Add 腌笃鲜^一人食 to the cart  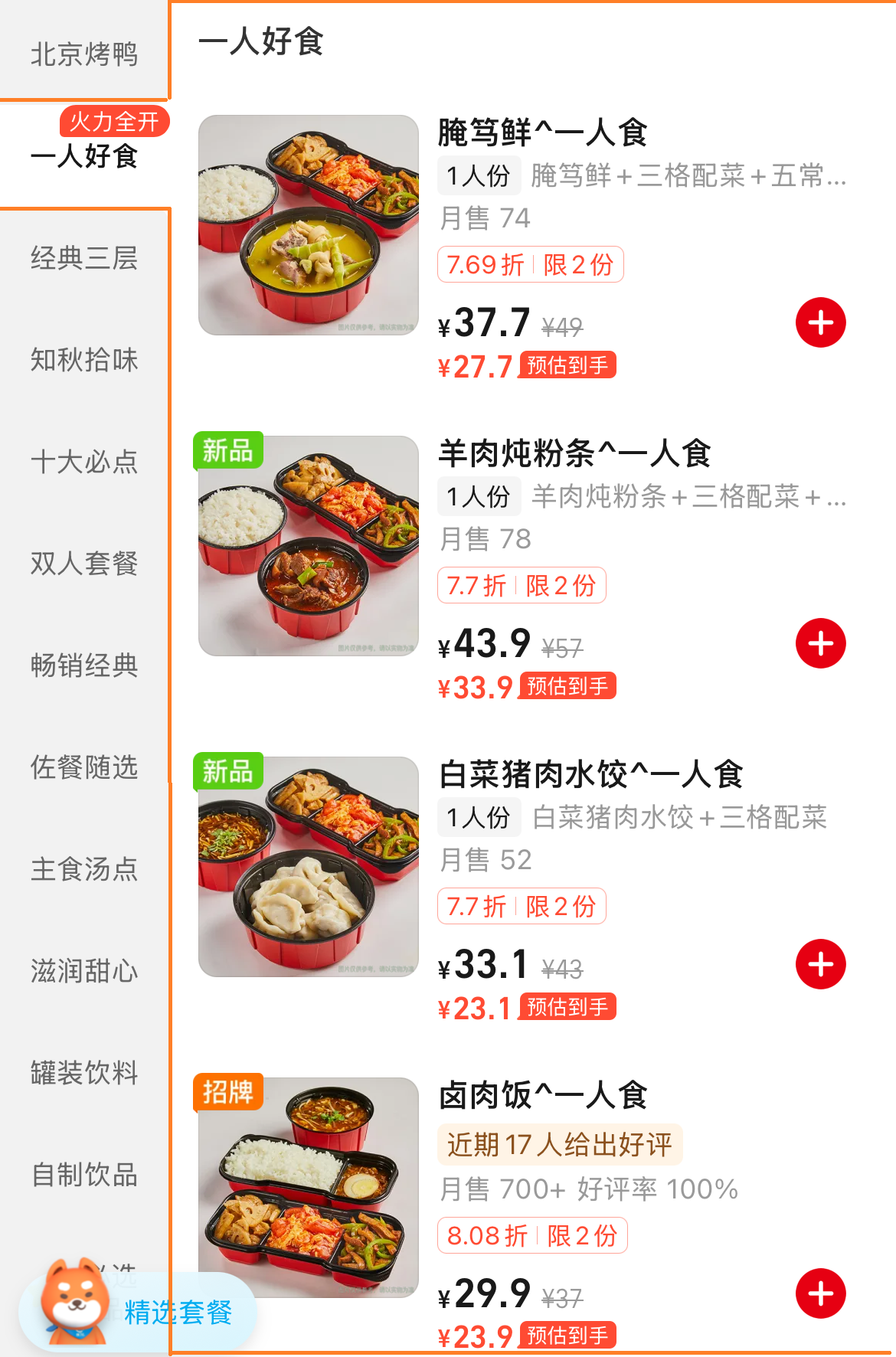(x=820, y=322)
